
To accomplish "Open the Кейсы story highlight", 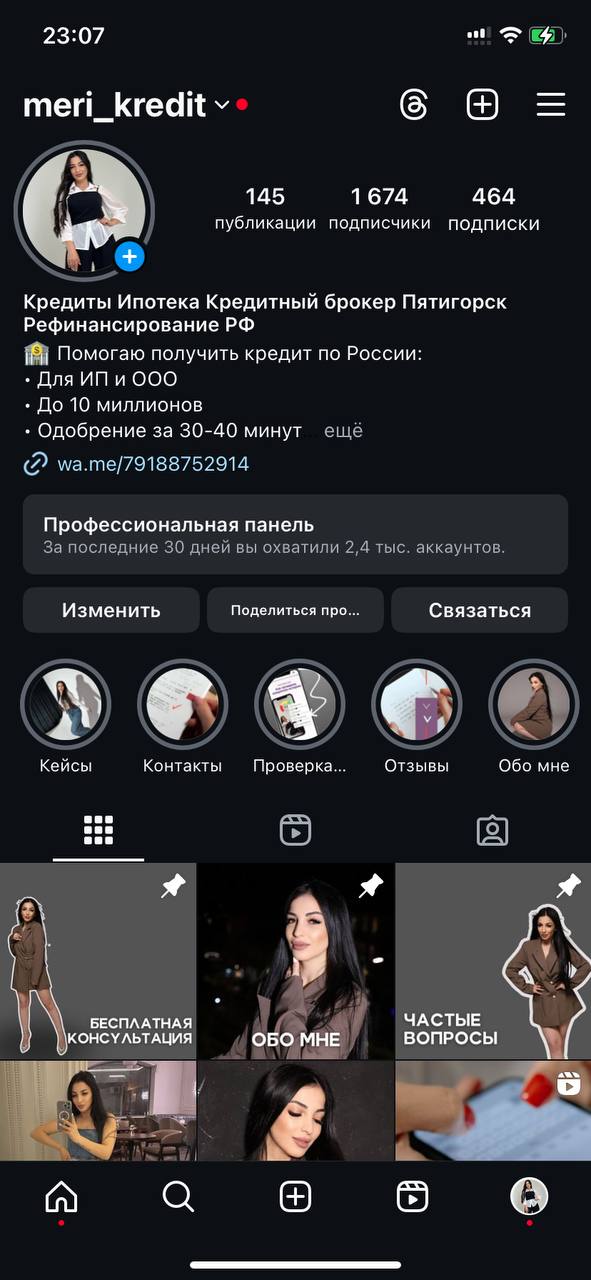I will pos(66,704).
